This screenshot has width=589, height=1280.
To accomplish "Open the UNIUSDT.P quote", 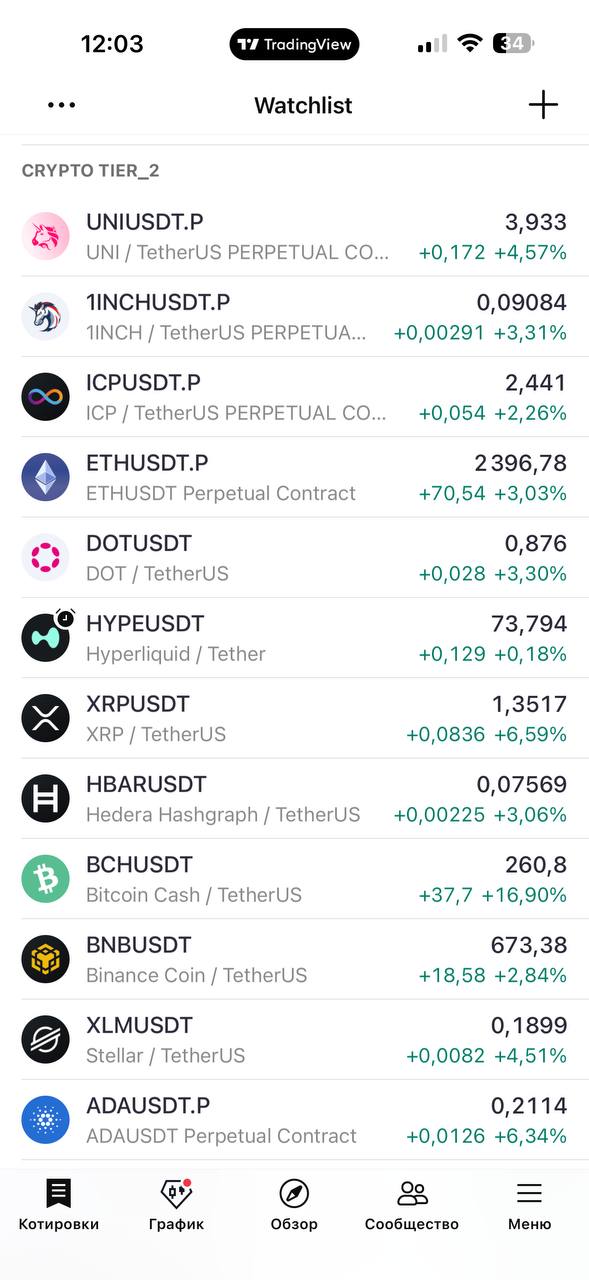I will [294, 237].
